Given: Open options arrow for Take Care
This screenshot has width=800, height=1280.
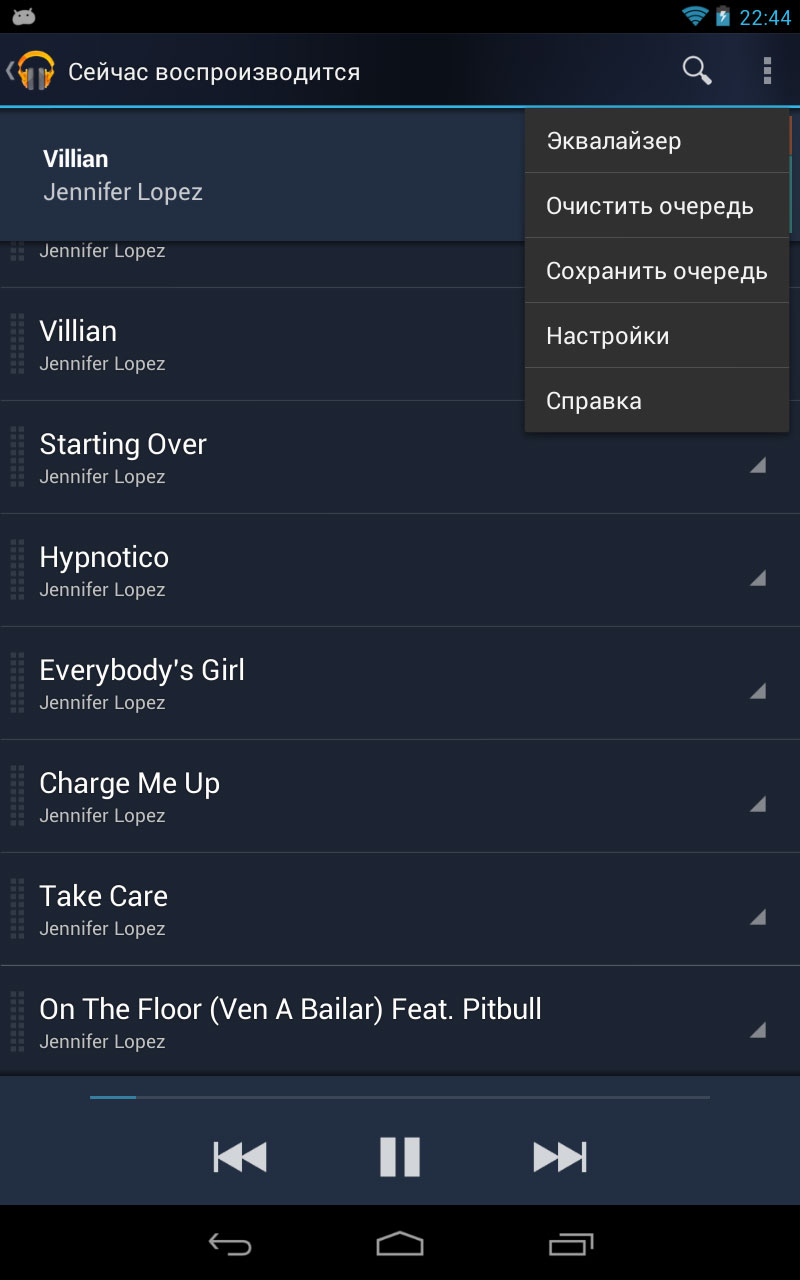Looking at the screenshot, I should click(x=758, y=916).
